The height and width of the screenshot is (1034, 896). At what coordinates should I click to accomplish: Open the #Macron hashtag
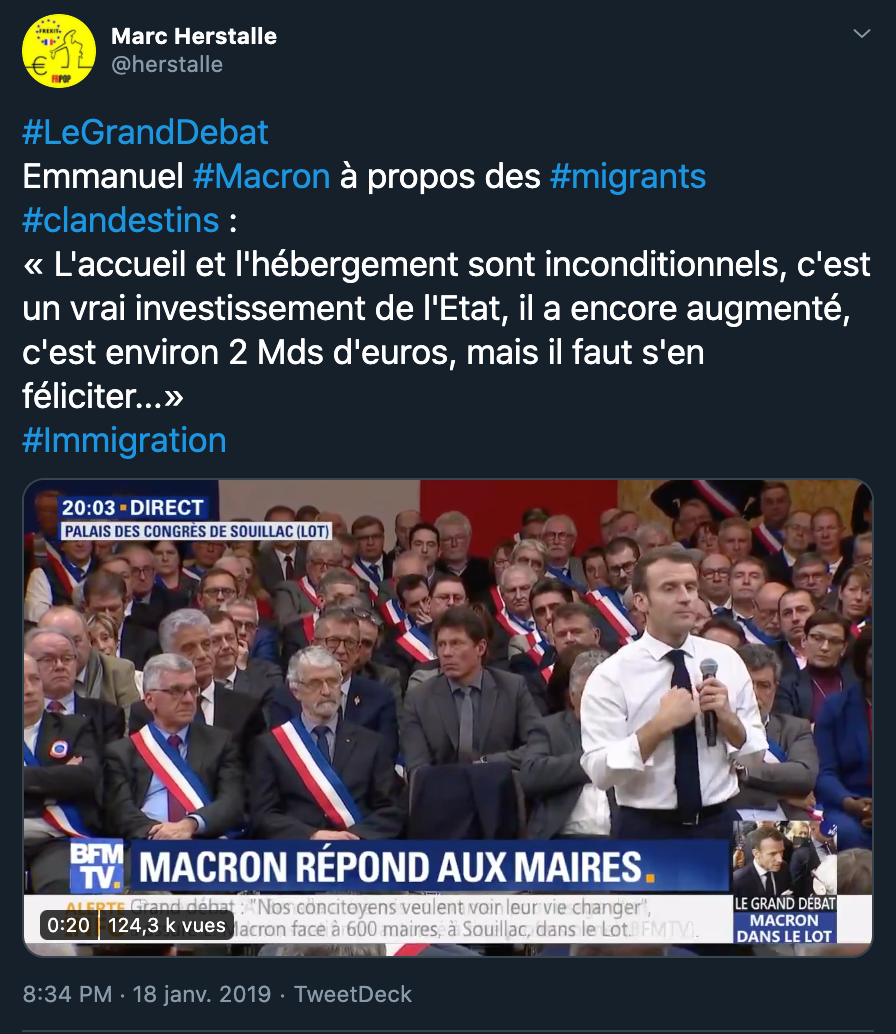point(261,177)
